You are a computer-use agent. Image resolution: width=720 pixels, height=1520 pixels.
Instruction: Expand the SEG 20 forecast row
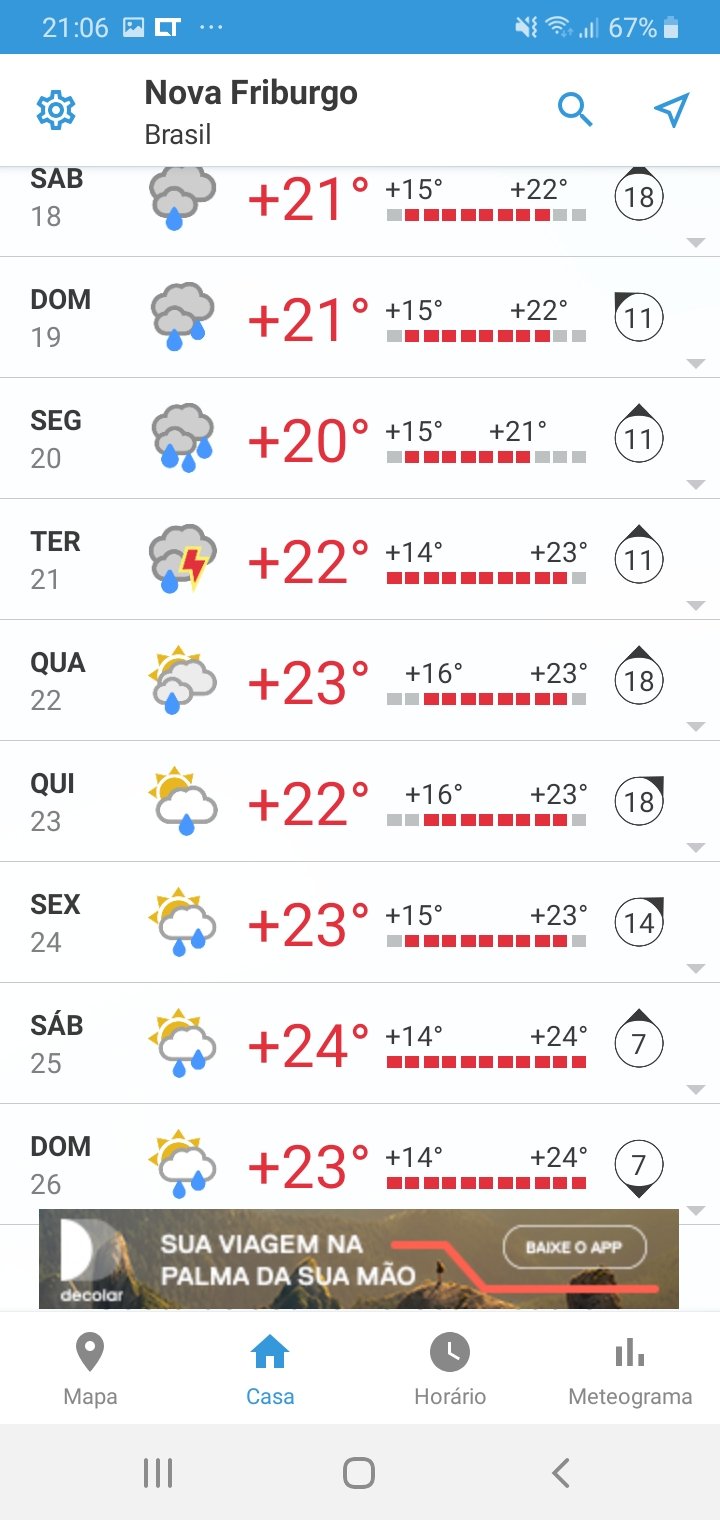pos(360,439)
